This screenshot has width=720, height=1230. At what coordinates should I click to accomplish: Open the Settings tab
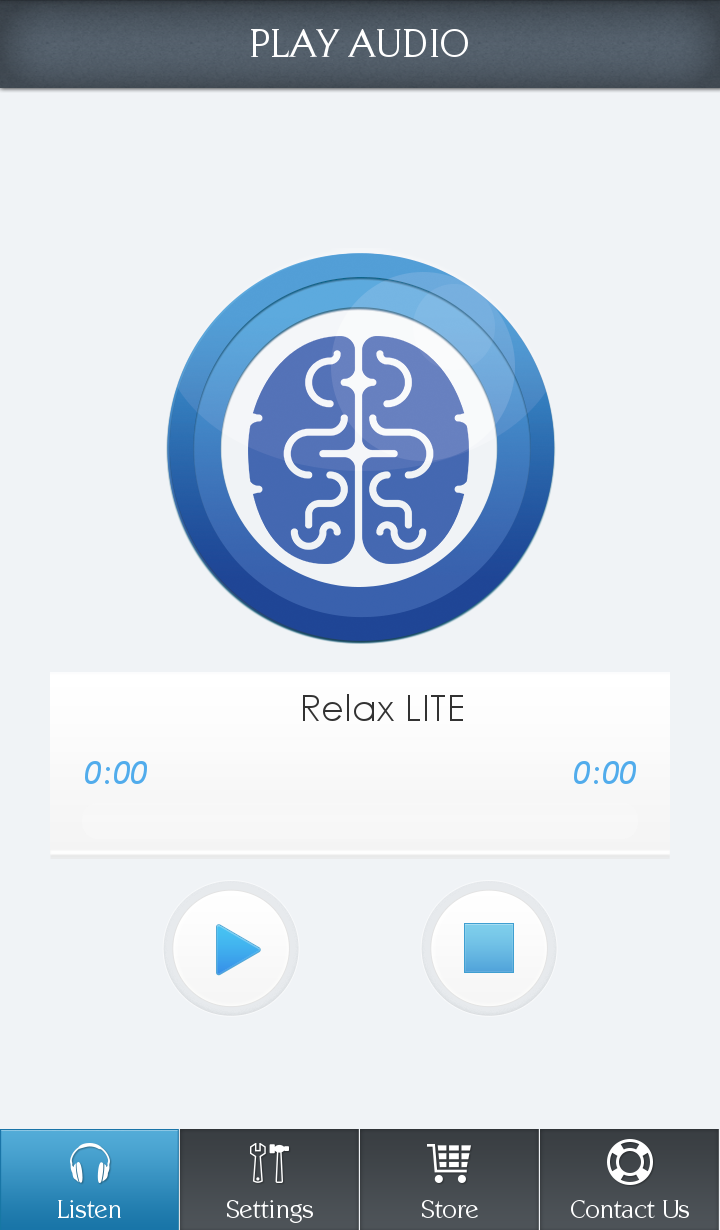[270, 1180]
